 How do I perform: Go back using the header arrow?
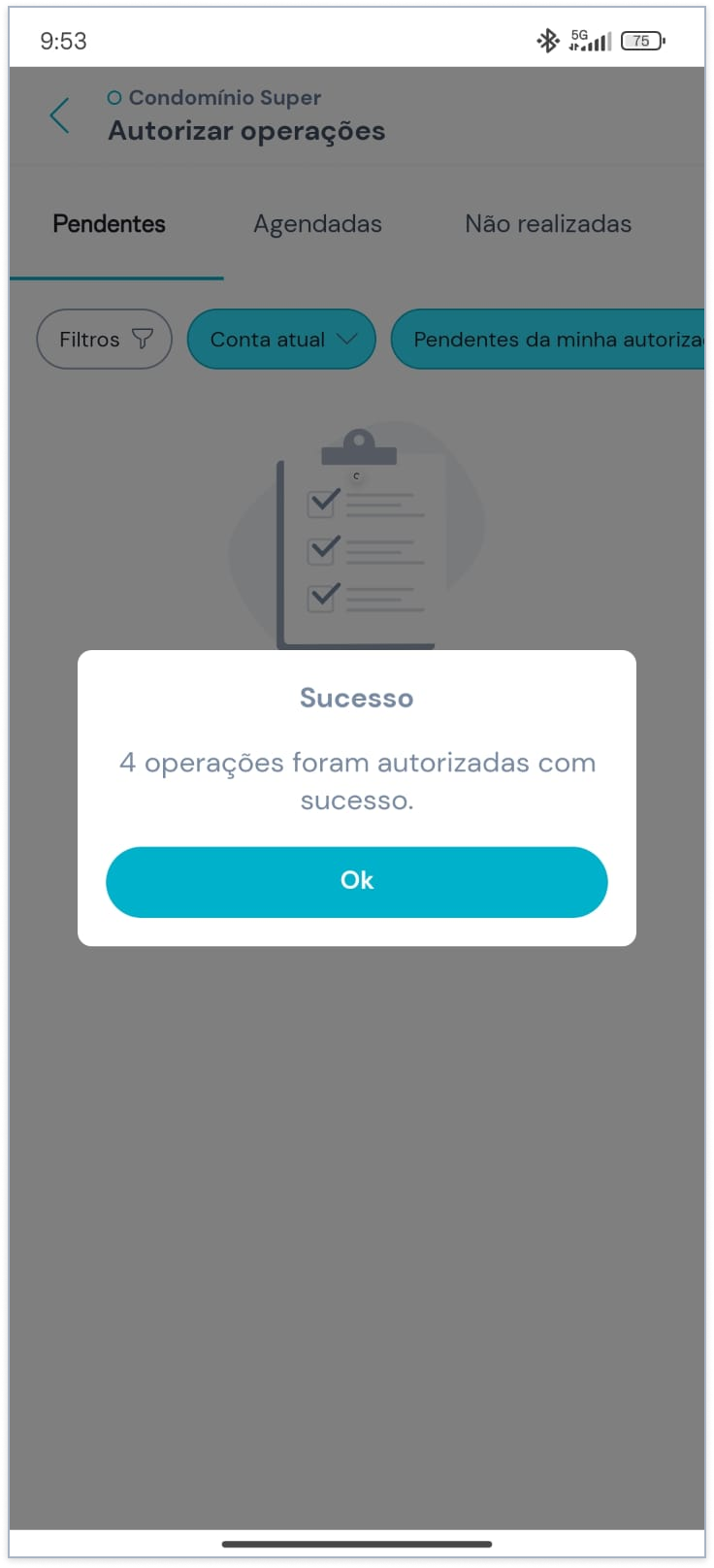click(60, 115)
